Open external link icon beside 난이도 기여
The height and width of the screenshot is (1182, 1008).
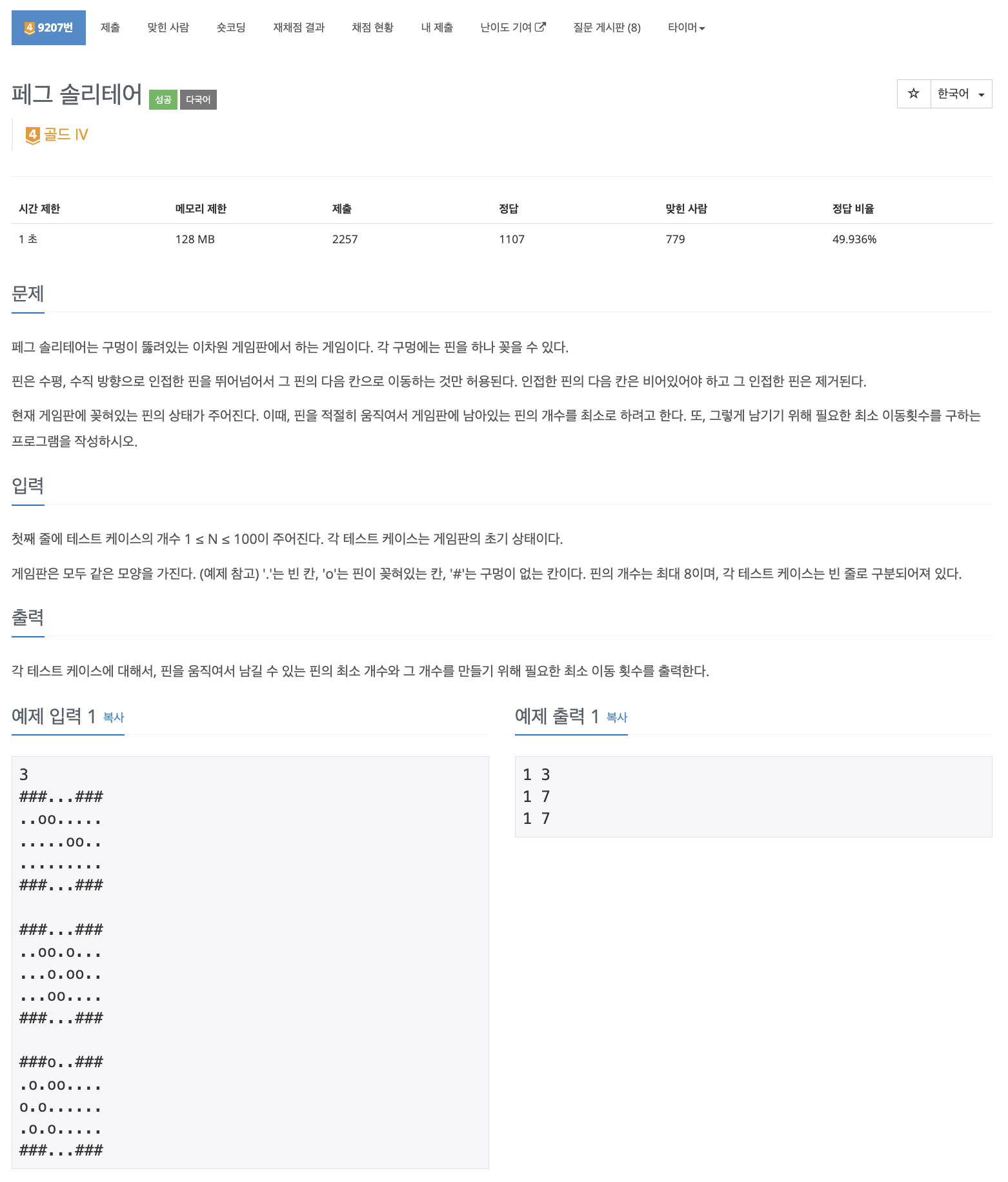tap(539, 26)
